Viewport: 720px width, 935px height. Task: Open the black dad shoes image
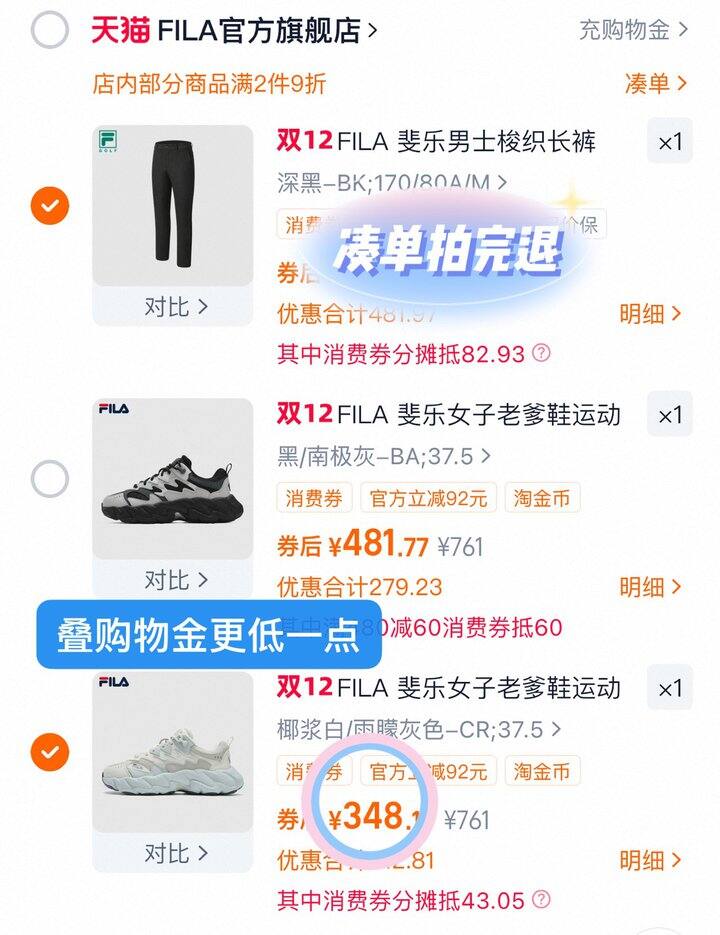click(173, 478)
